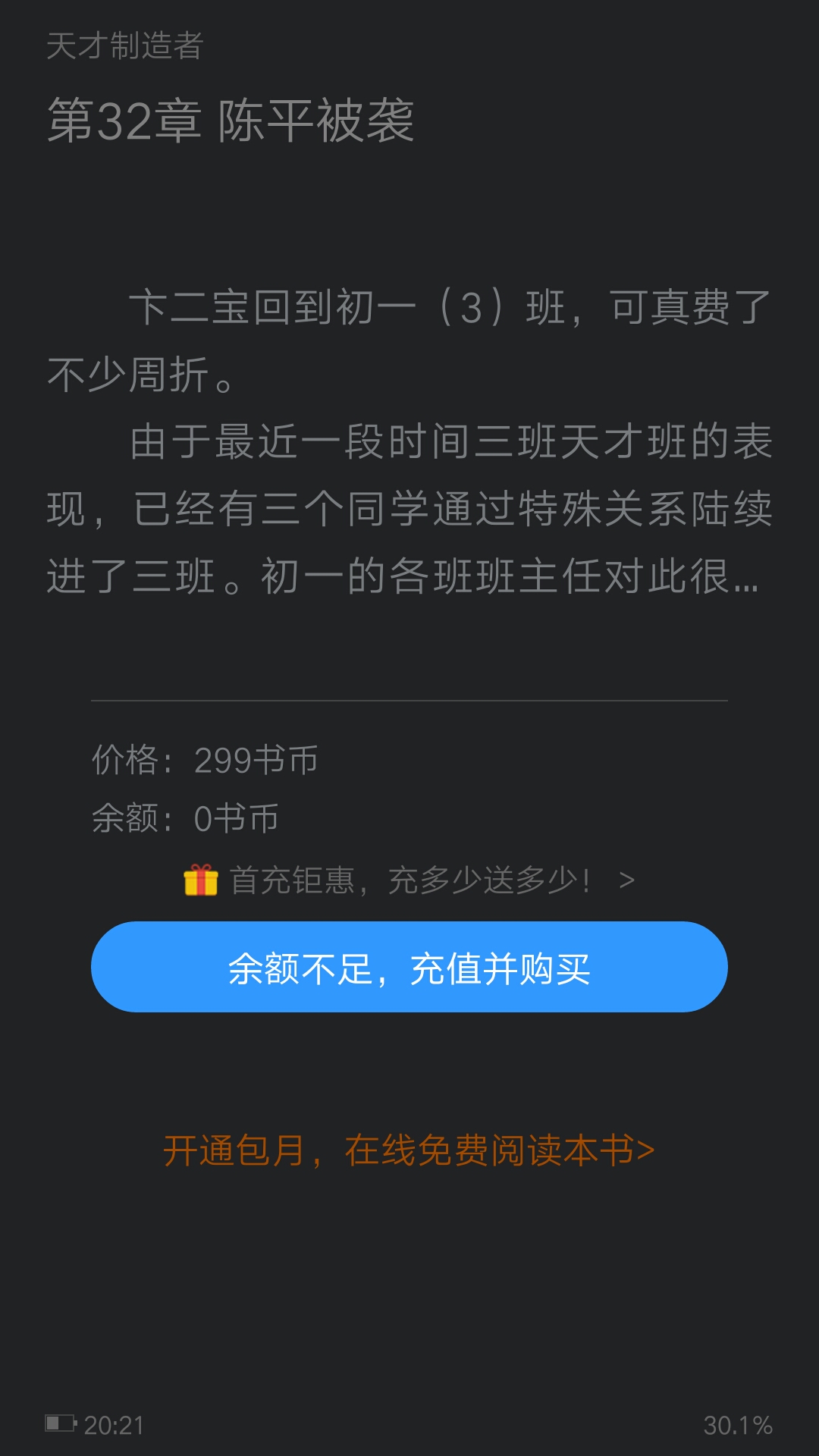This screenshot has height=1456, width=819.
Task: Open the first-recharge bonus promotion link
Action: tap(409, 880)
